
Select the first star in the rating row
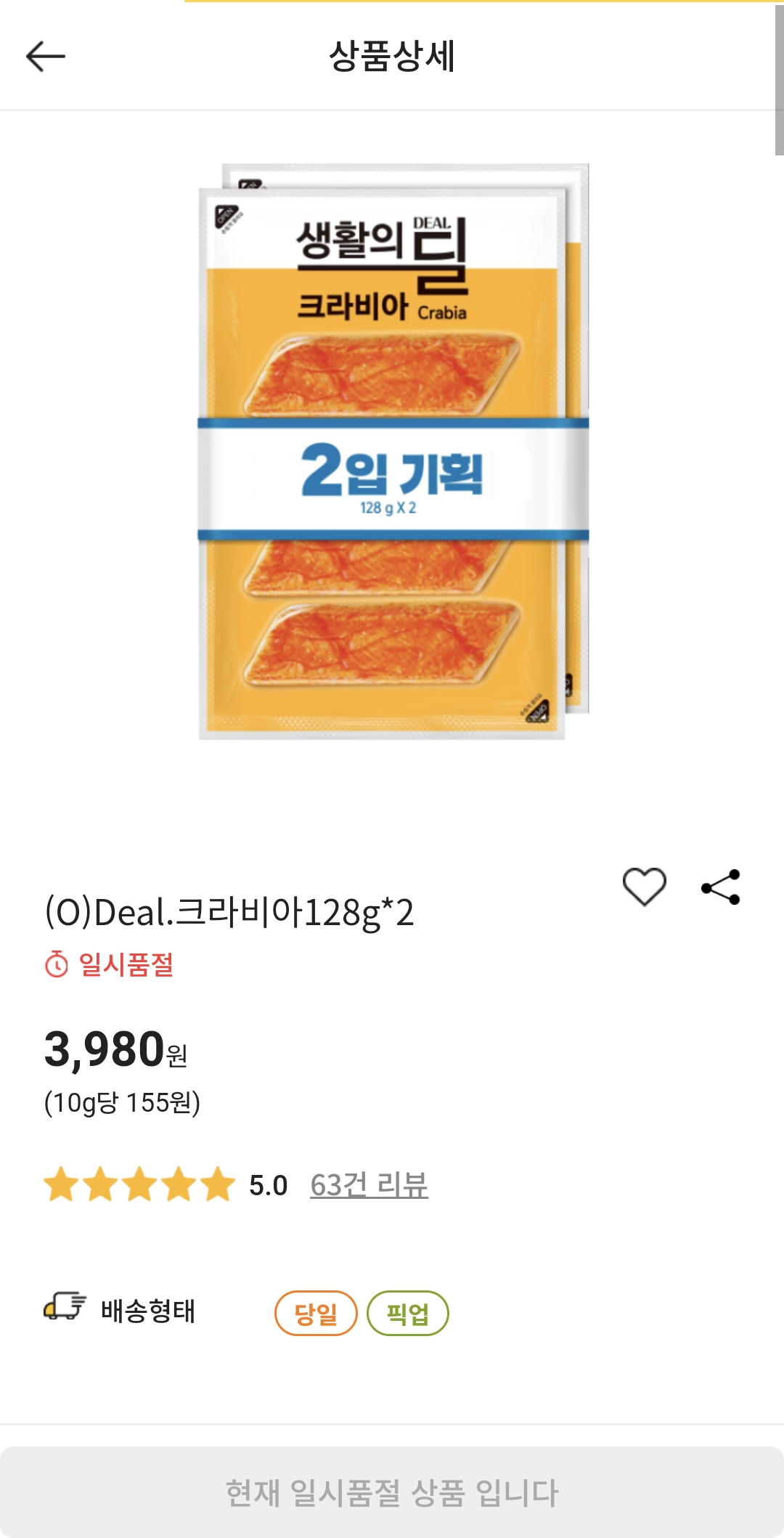62,1184
